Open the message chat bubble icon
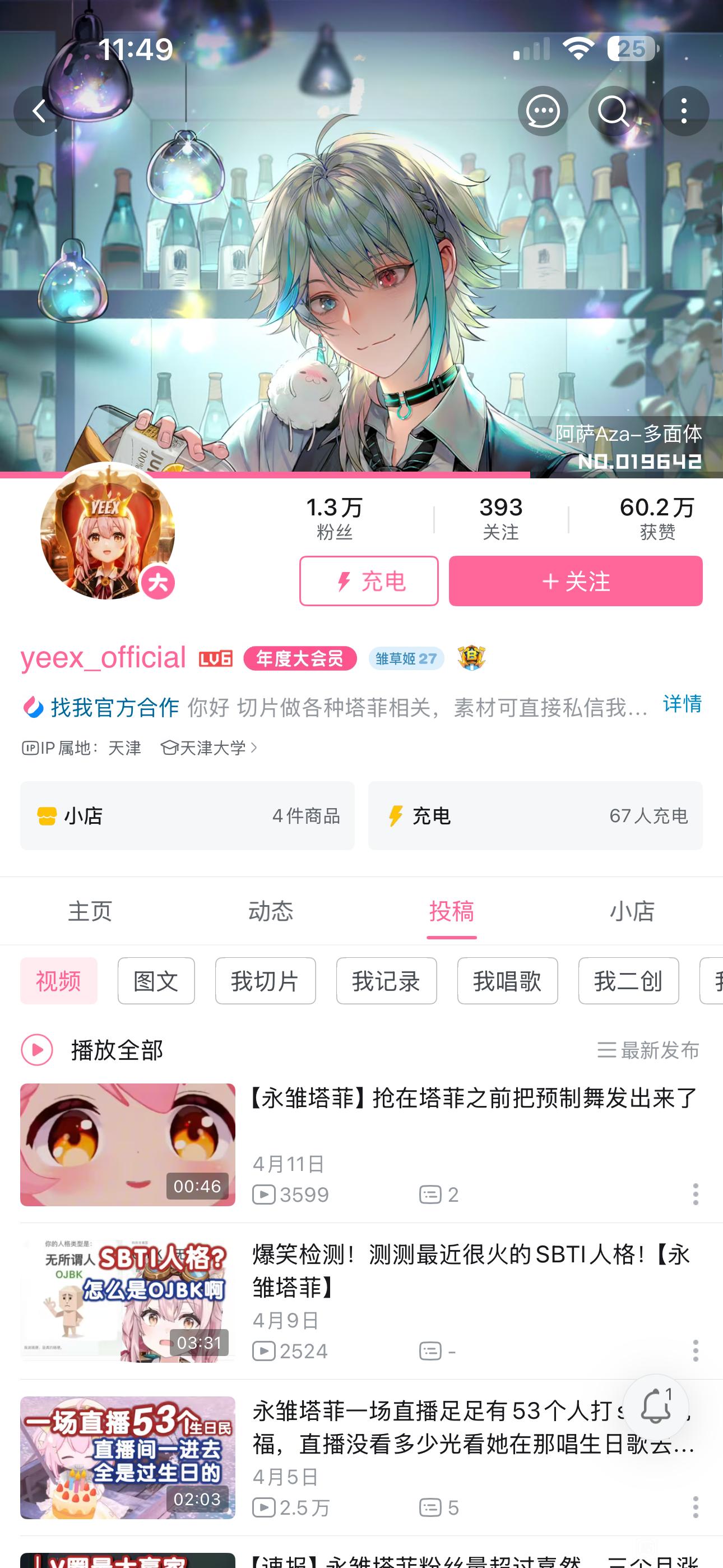 pos(543,111)
